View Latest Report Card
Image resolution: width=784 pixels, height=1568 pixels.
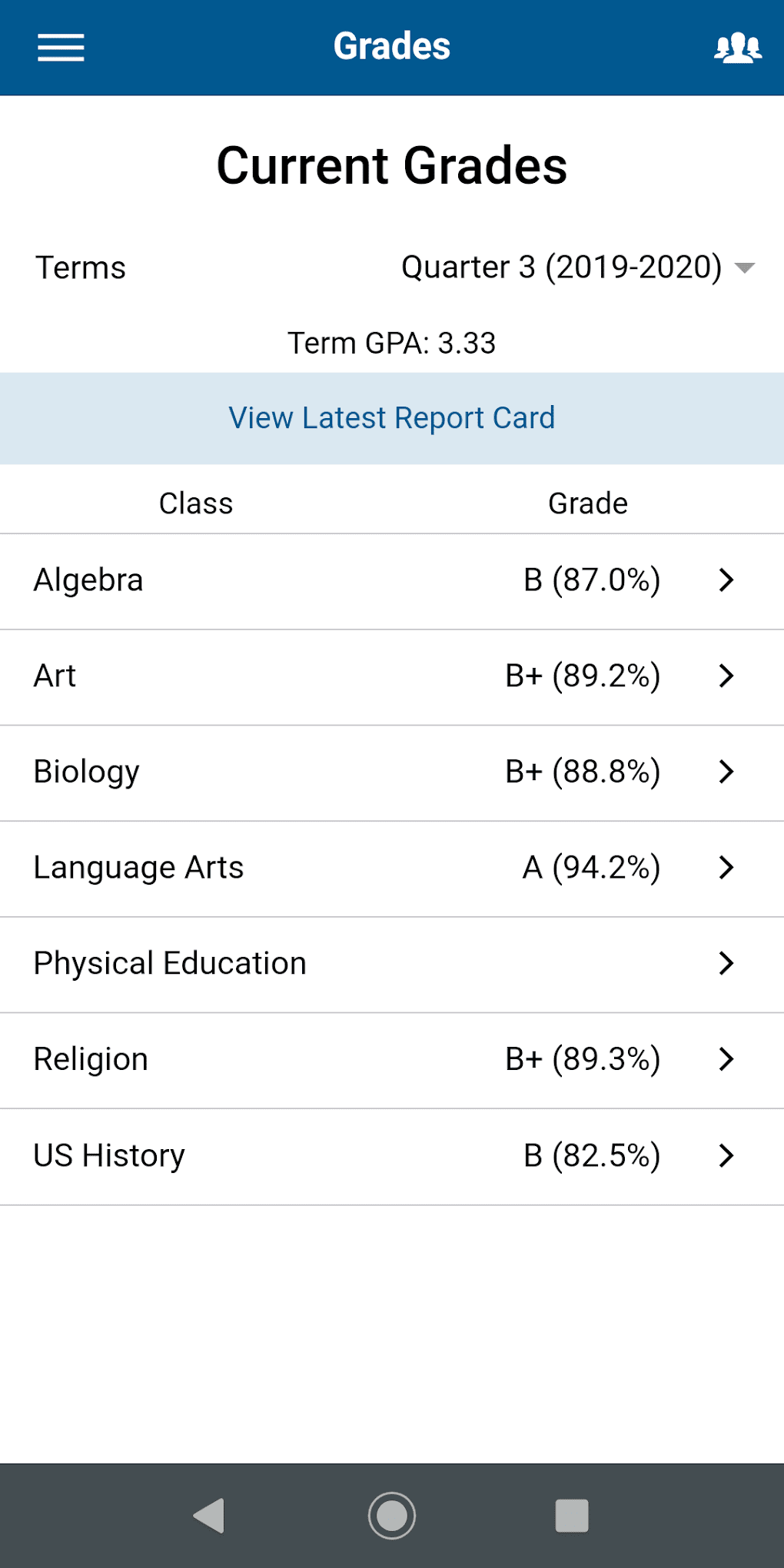pyautogui.click(x=391, y=417)
